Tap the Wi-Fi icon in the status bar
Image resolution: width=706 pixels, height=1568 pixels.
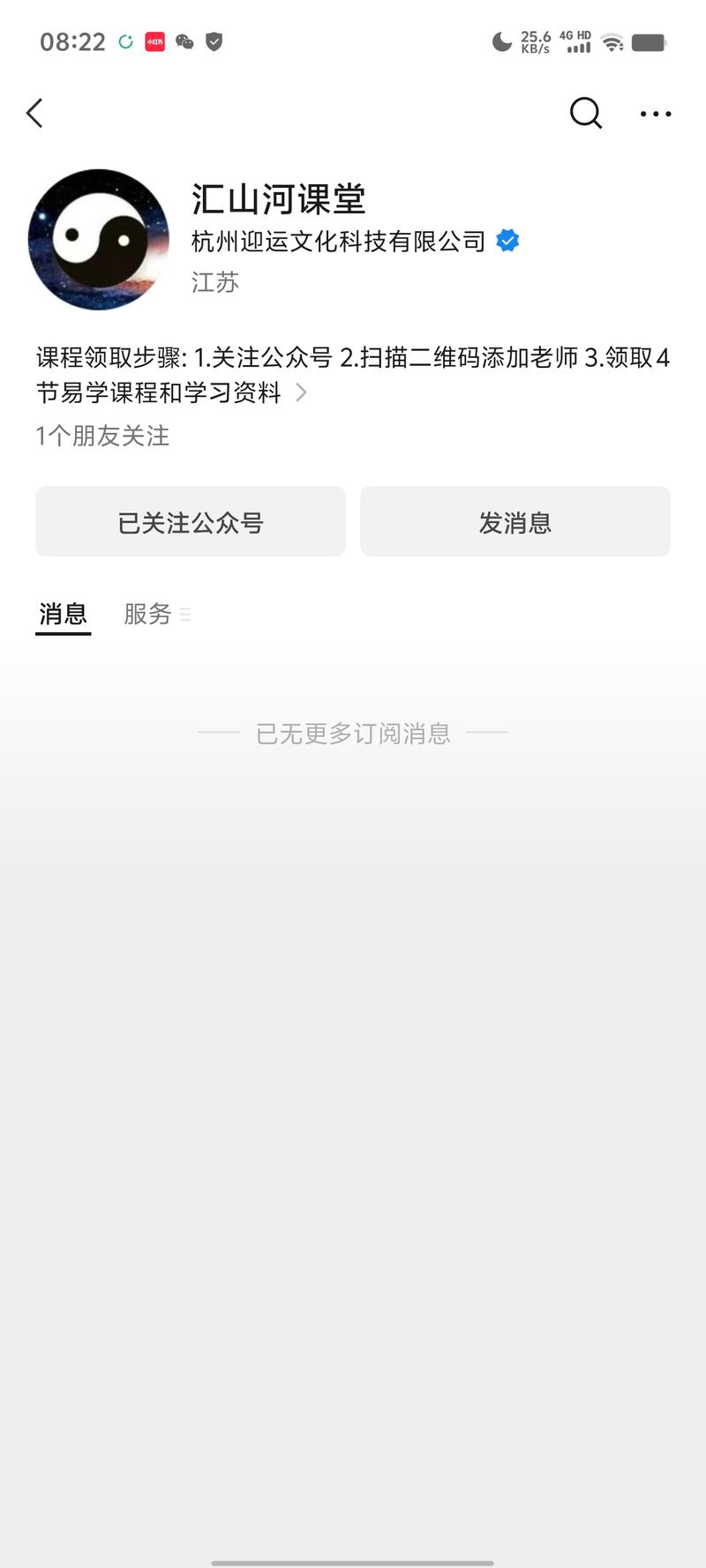coord(612,41)
